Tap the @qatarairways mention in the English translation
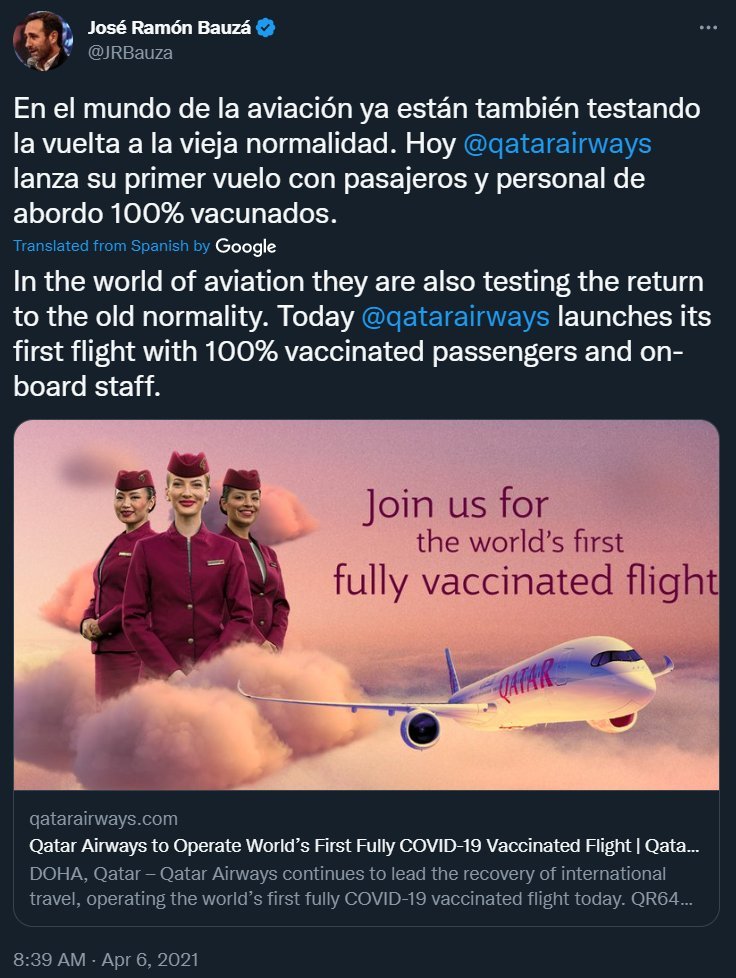The image size is (736, 978). [454, 317]
